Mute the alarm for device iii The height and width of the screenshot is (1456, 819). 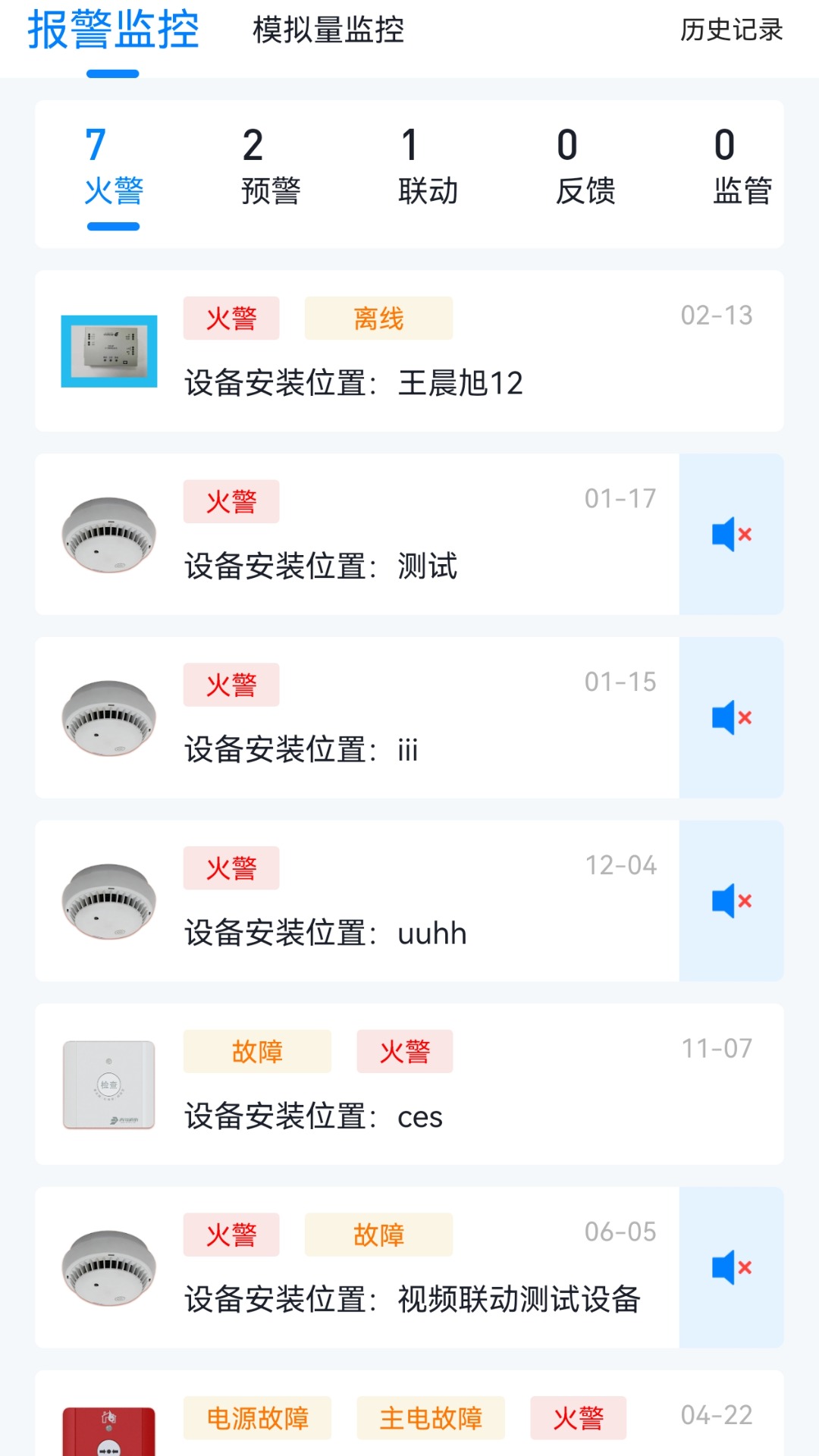tap(730, 717)
